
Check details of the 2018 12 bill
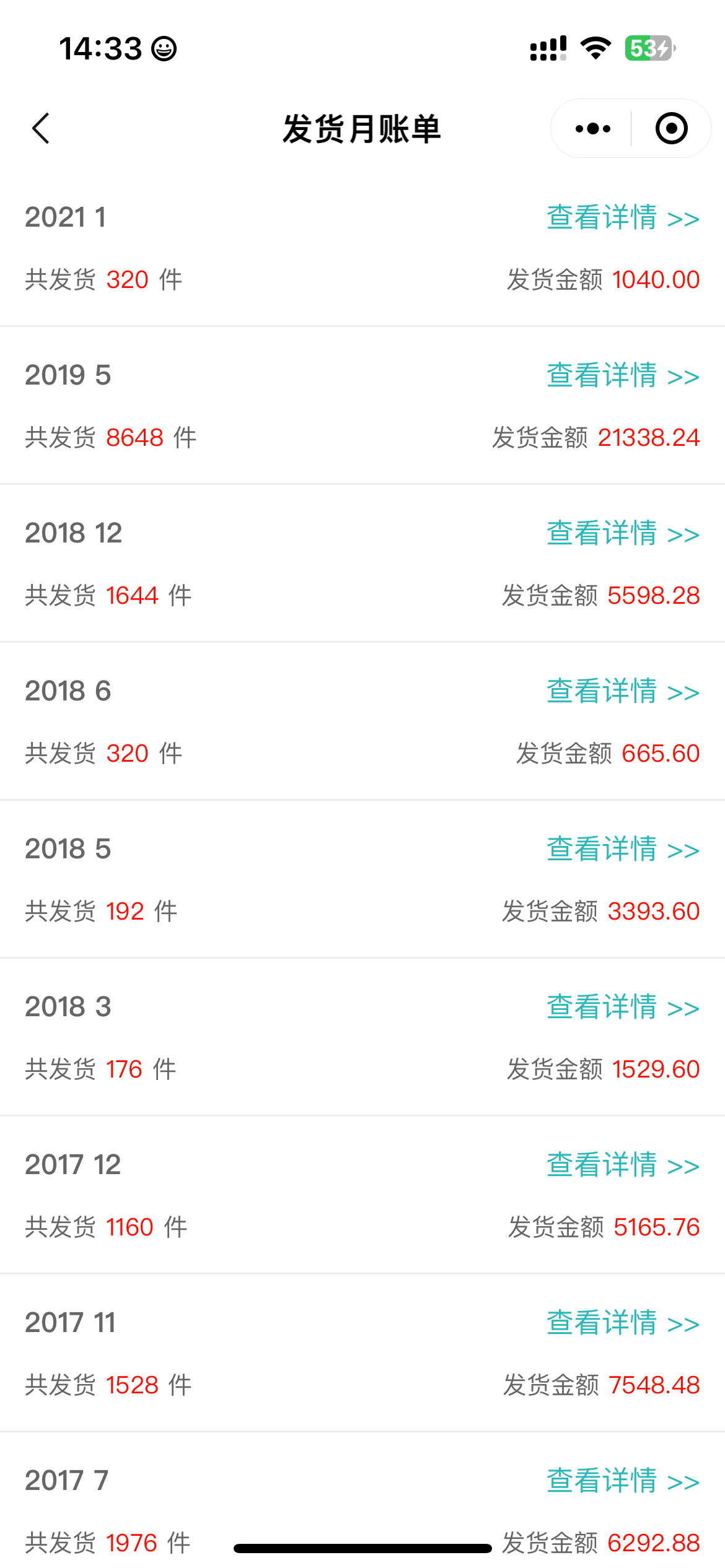(622, 534)
